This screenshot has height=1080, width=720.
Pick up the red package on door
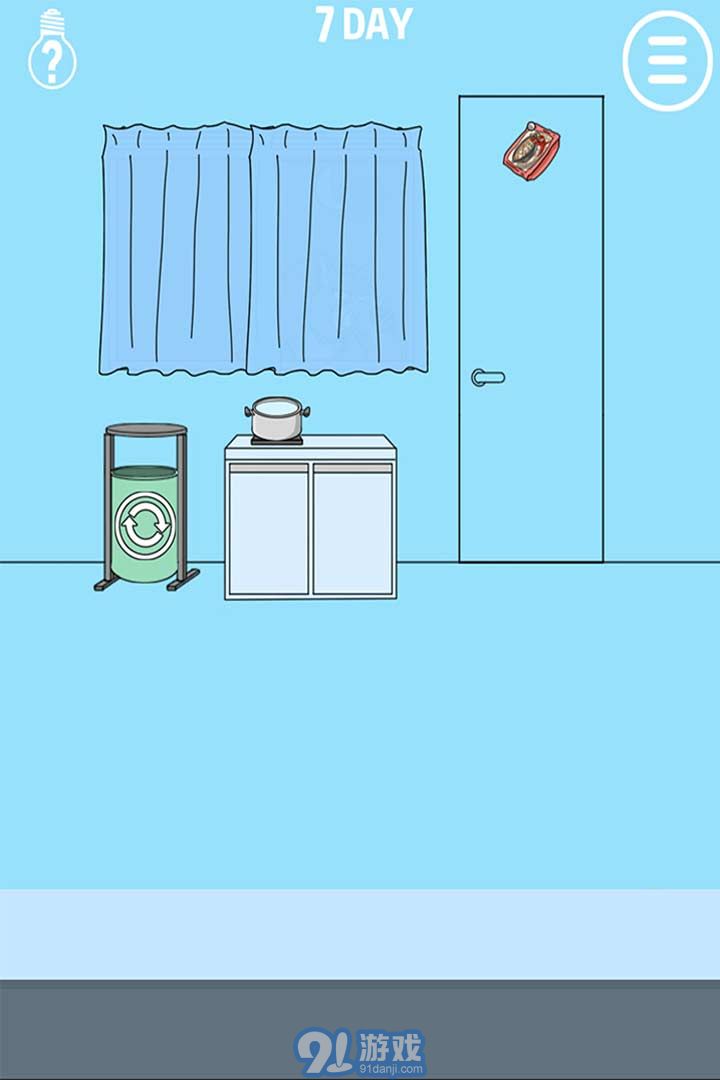(x=531, y=150)
